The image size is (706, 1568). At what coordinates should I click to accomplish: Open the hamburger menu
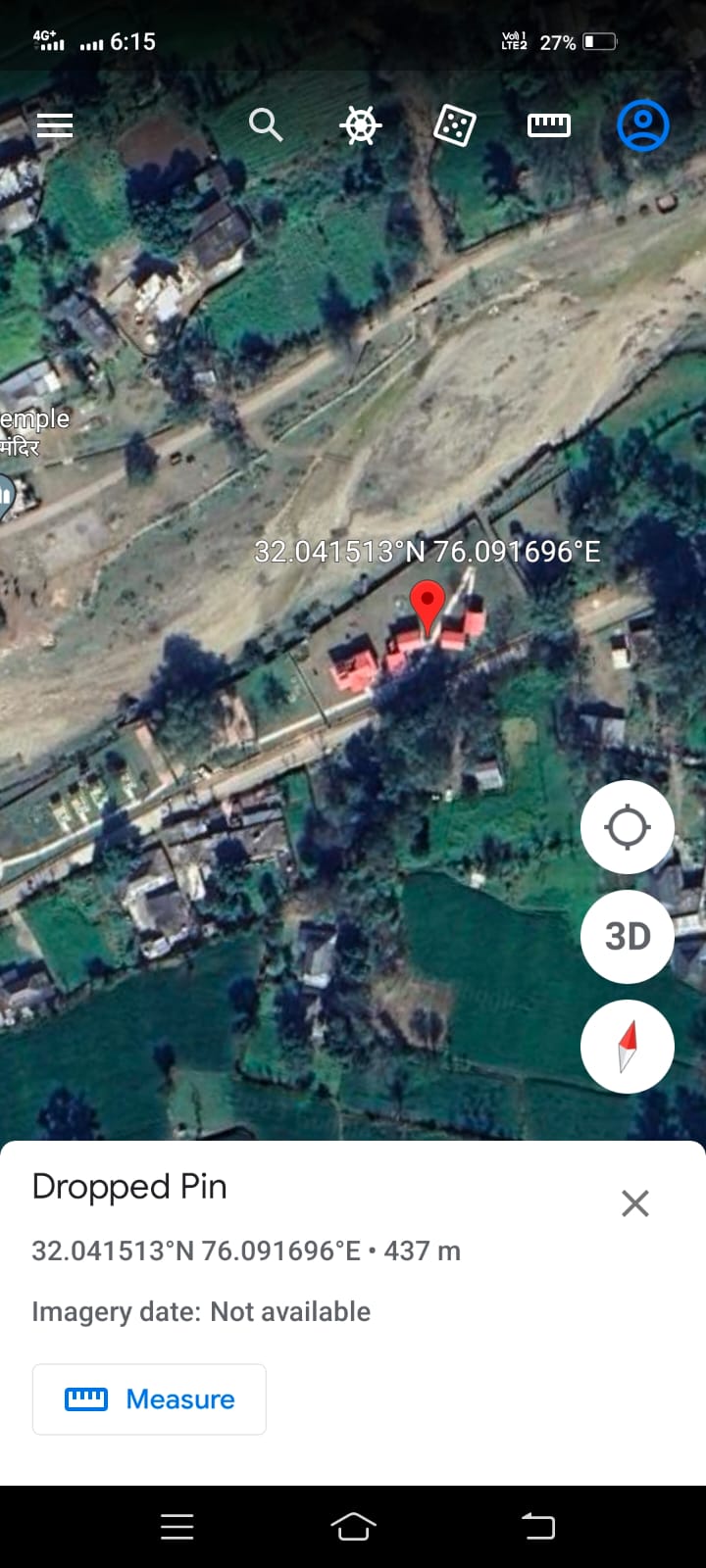click(x=55, y=125)
